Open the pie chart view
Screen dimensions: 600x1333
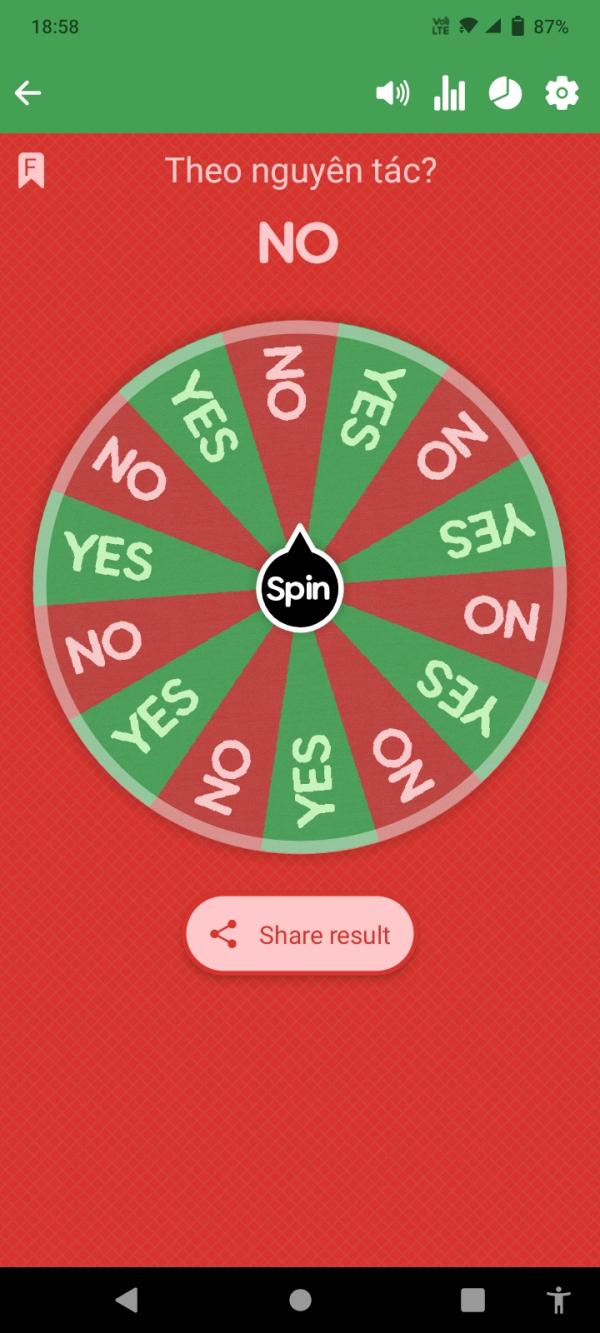point(505,94)
